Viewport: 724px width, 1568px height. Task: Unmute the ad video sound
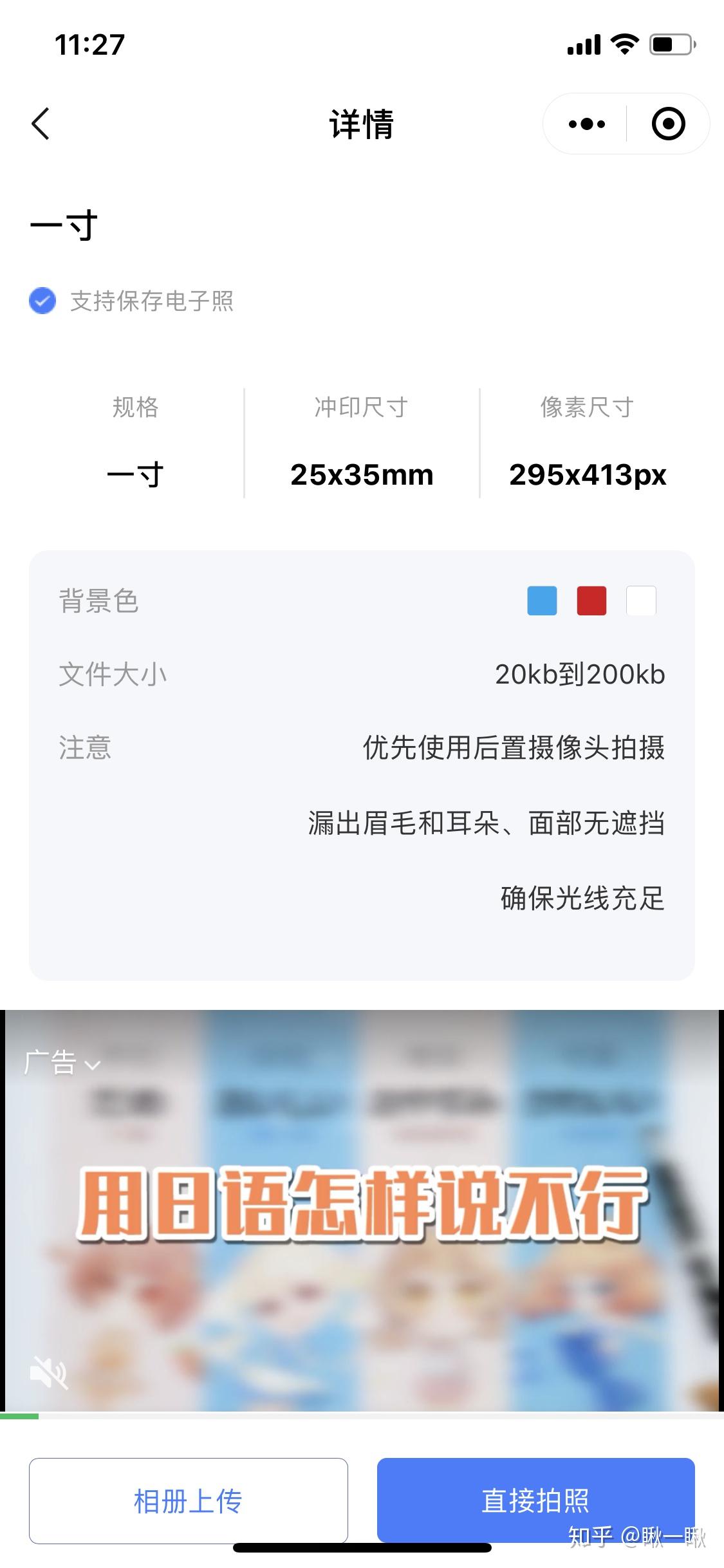coord(48,1372)
